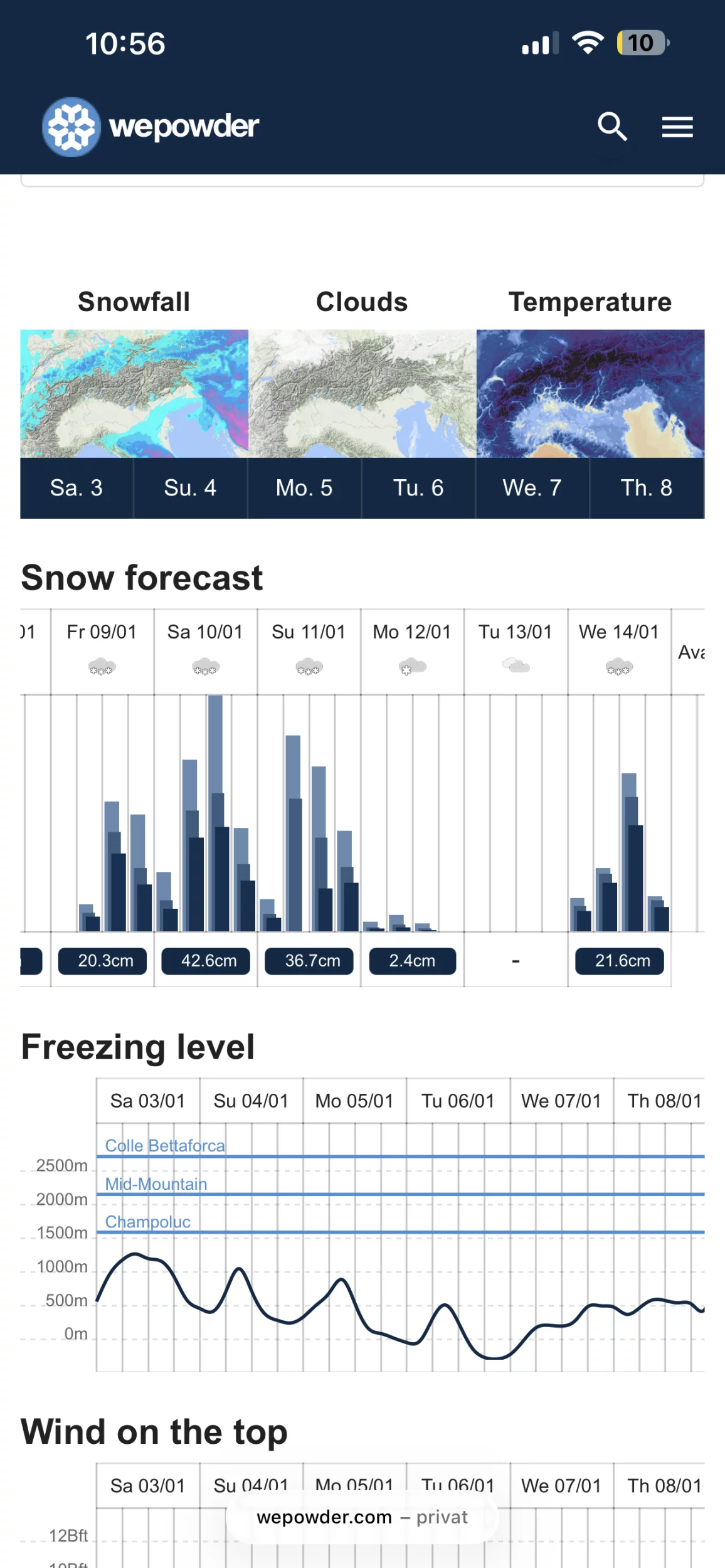Tap the wepowder.com address bar
Viewport: 725px width, 1568px height.
pyautogui.click(x=362, y=1517)
